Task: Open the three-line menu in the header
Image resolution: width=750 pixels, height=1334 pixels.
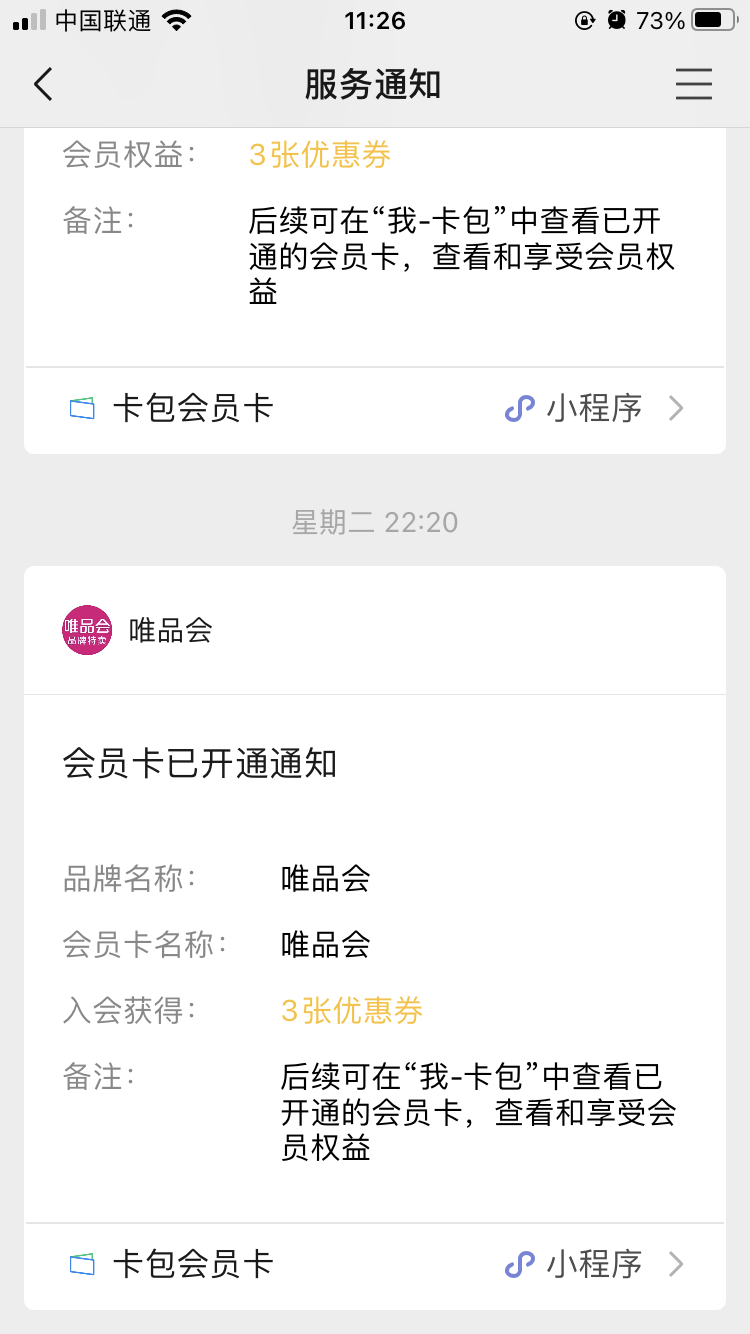Action: 693,85
